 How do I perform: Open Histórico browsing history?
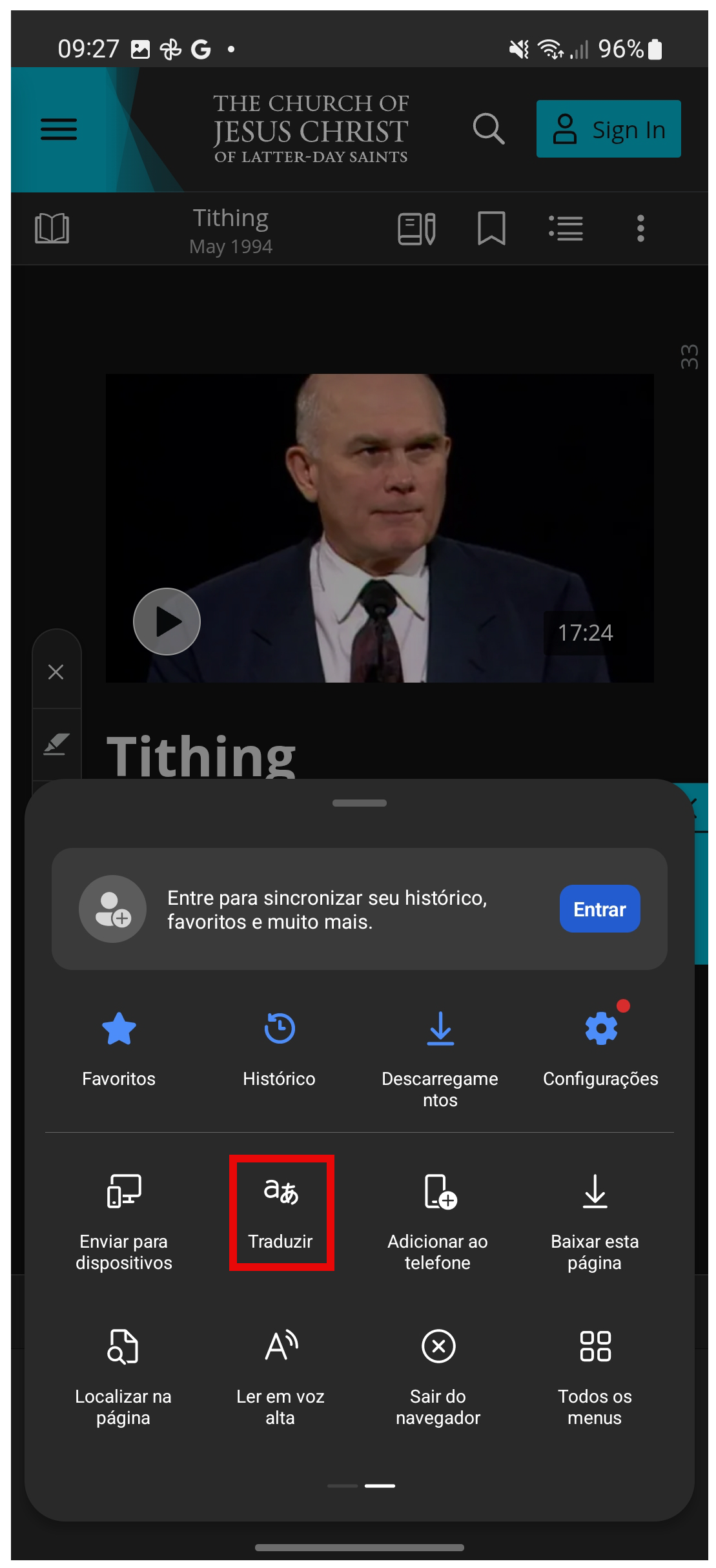(x=279, y=1047)
